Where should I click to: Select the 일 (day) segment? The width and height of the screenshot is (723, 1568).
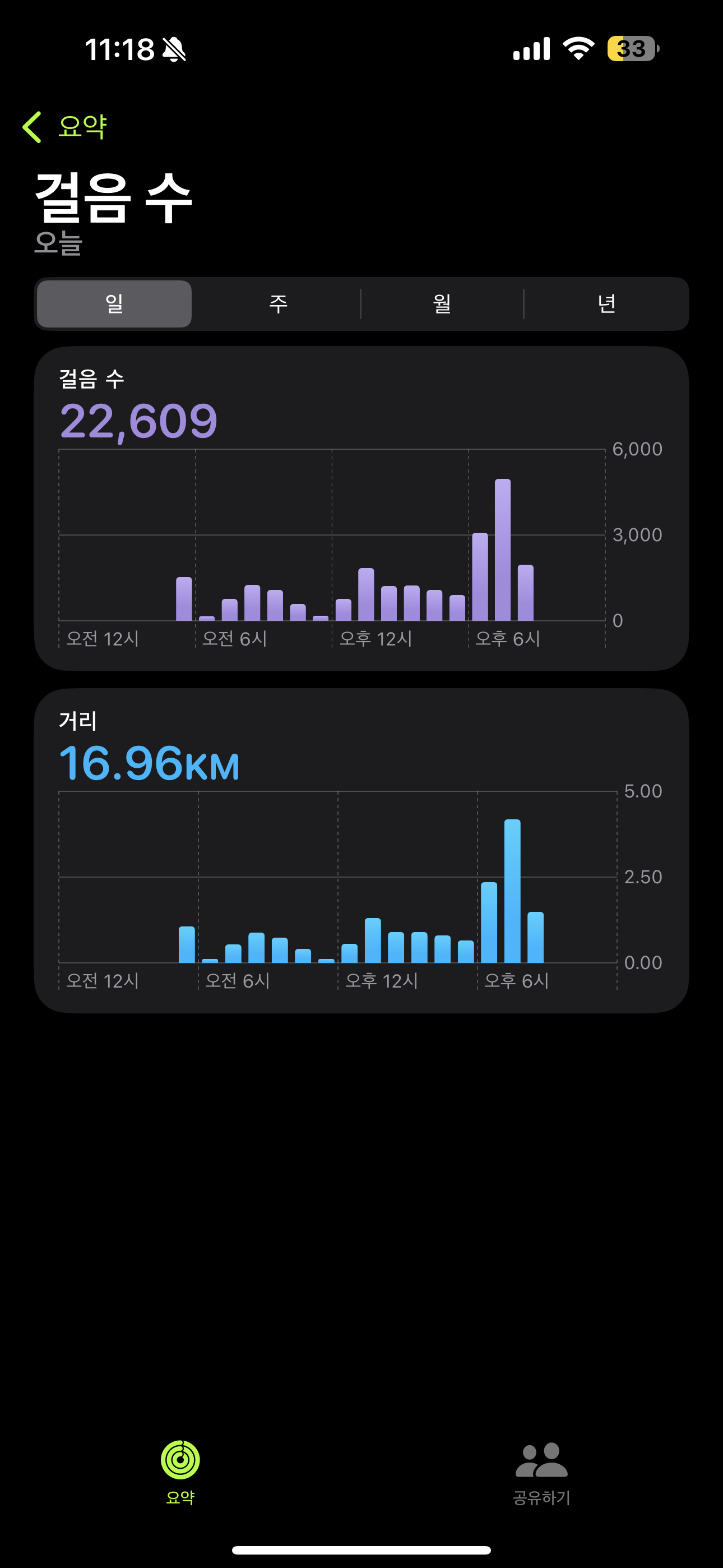tap(114, 304)
